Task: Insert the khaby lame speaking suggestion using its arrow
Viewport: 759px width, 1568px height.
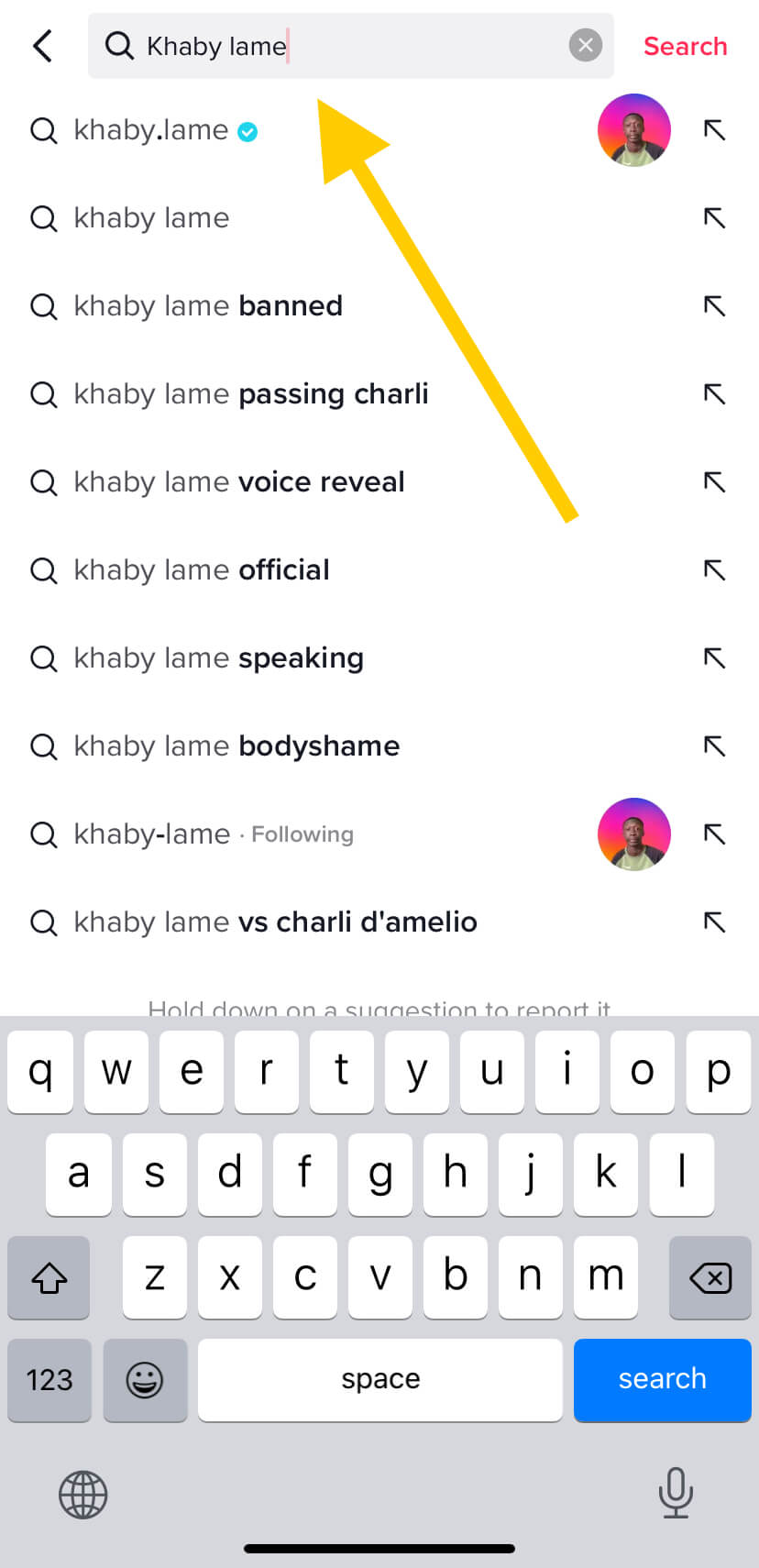Action: point(714,657)
